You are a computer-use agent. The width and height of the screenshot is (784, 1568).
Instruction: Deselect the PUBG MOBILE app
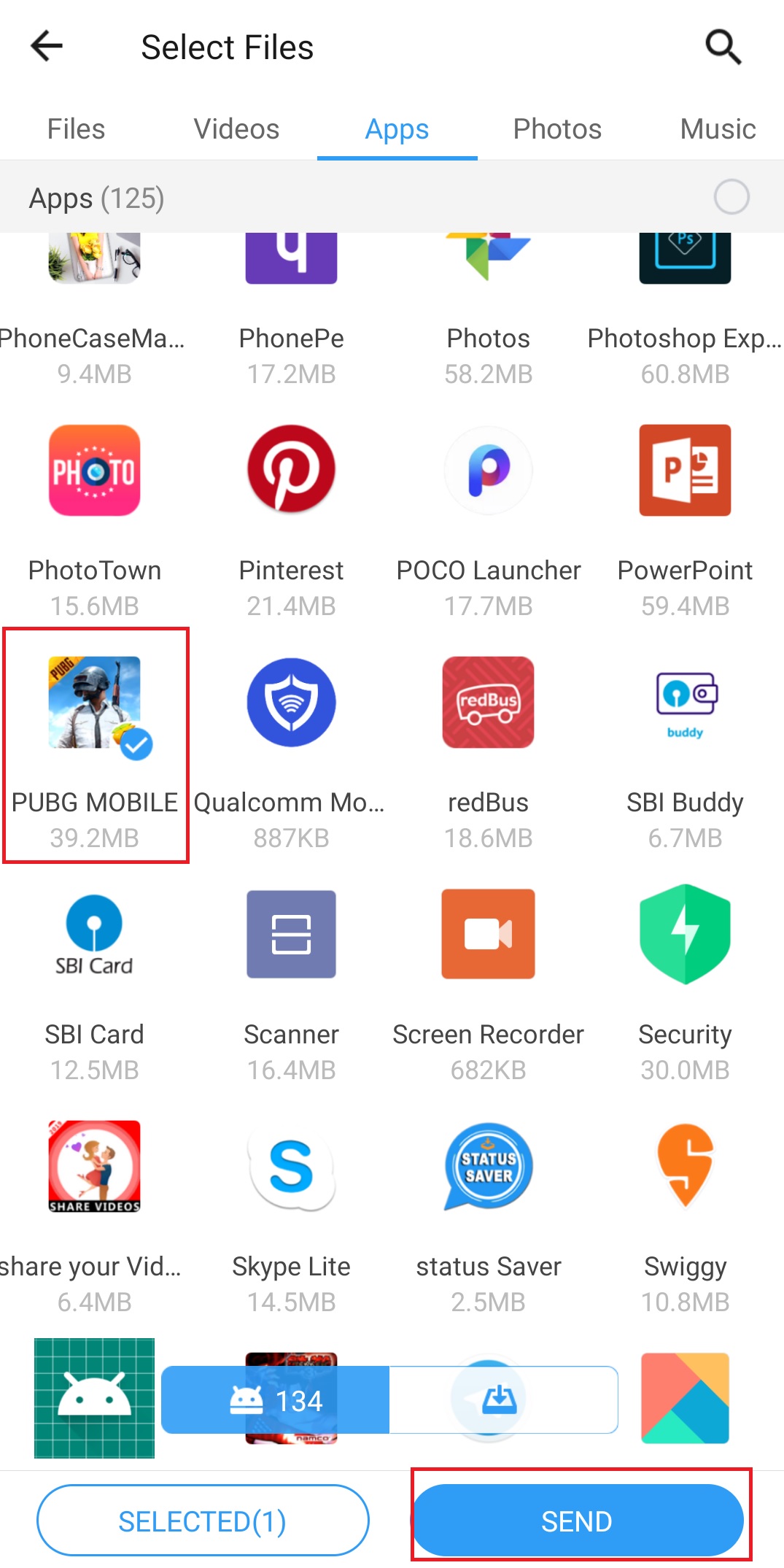pyautogui.click(x=95, y=745)
